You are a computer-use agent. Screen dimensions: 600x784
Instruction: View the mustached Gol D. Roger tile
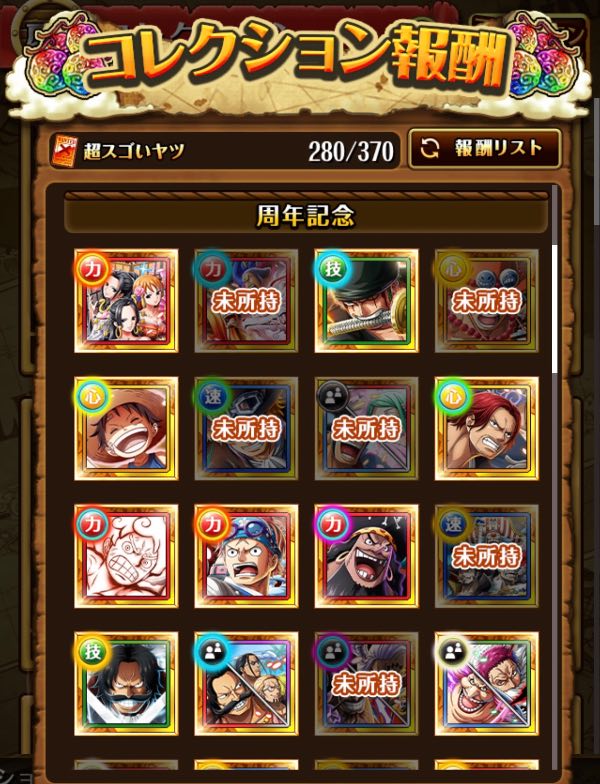pos(126,682)
